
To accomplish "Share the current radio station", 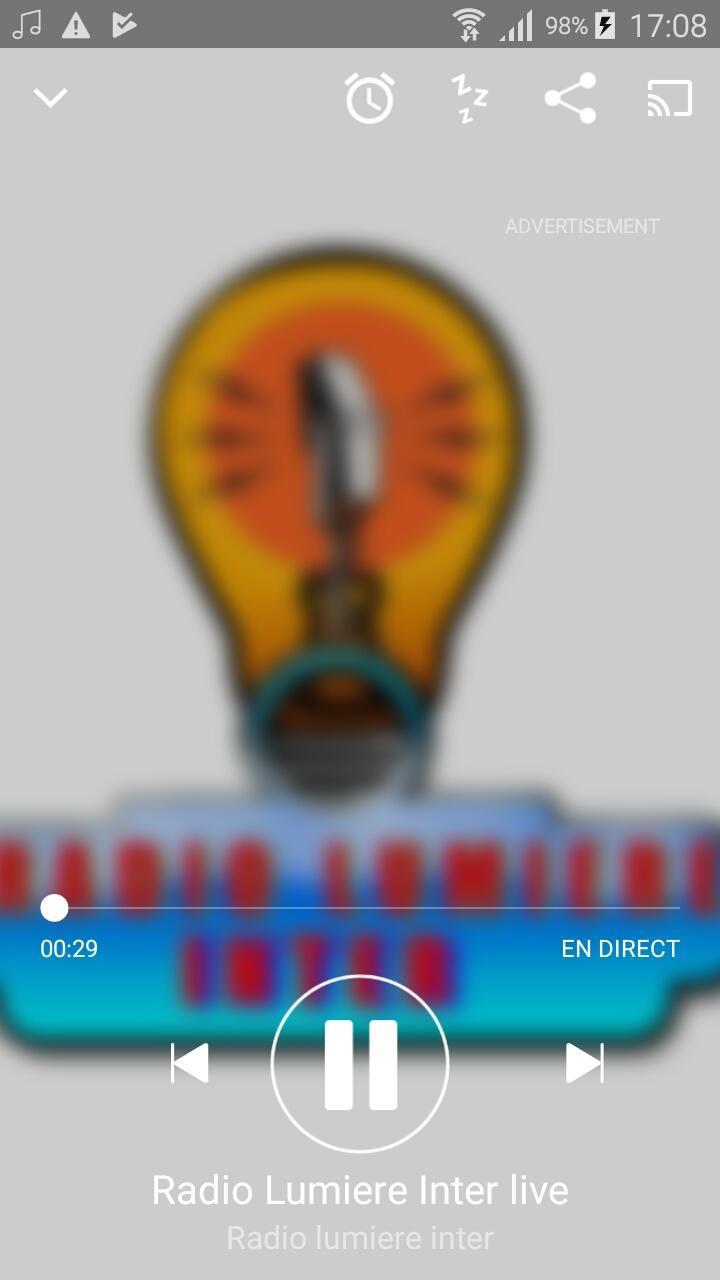I will 569,97.
